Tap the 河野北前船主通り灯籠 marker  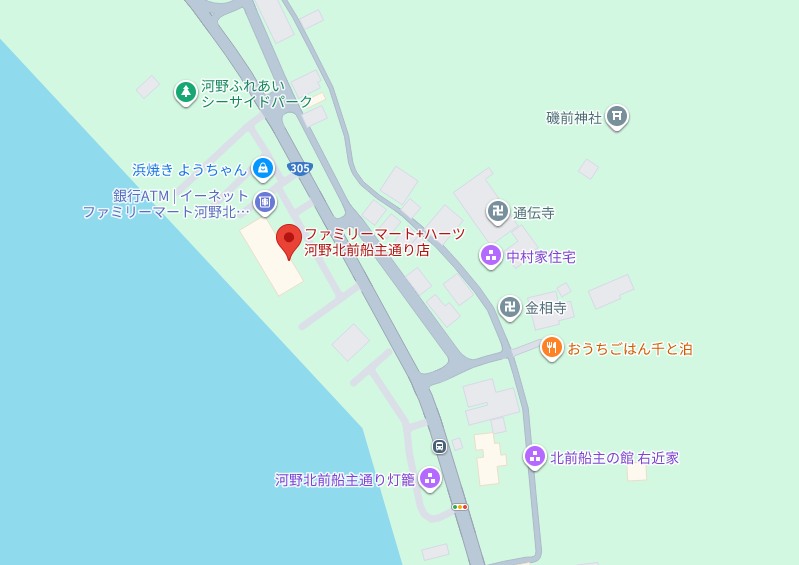click(x=430, y=479)
